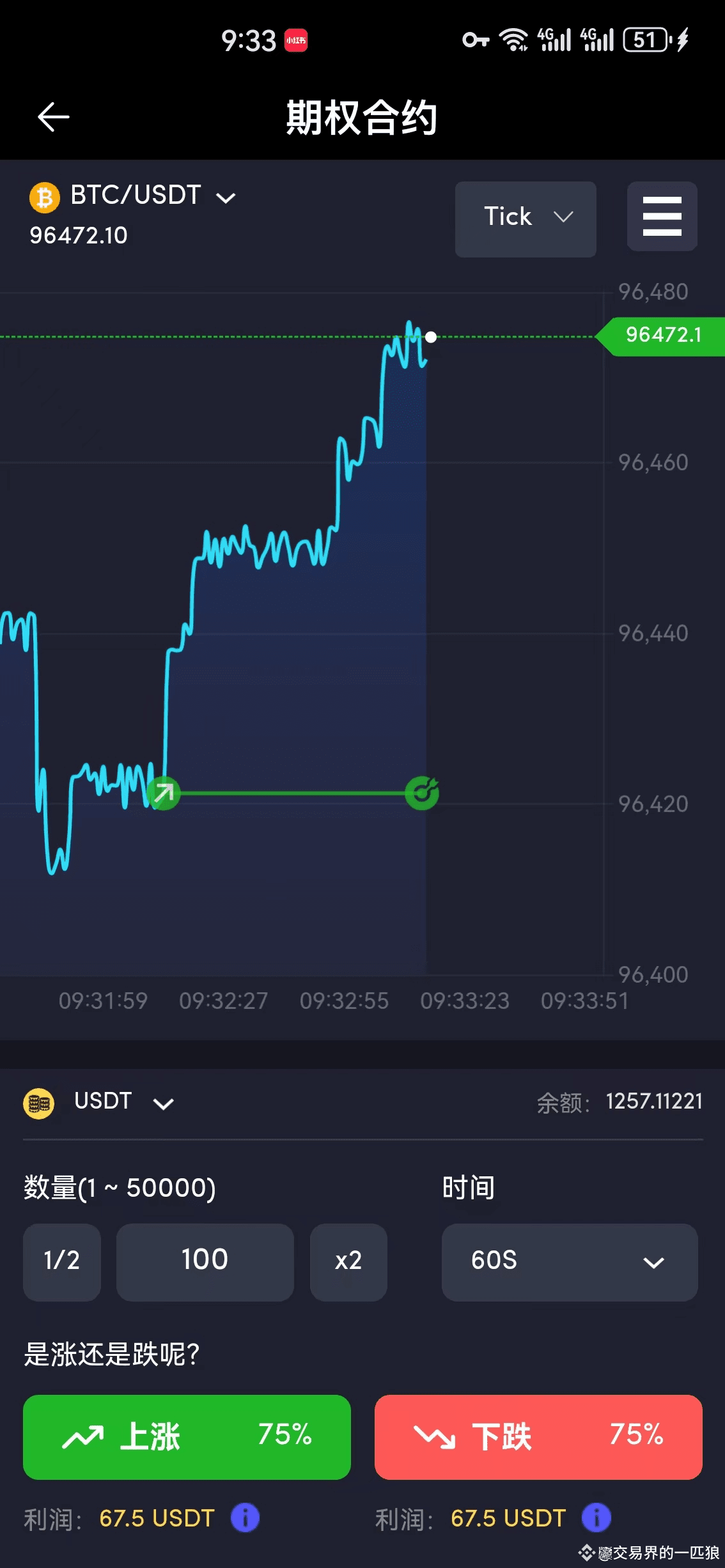The width and height of the screenshot is (725, 1568).
Task: Open the hamburger menu beside Tick
Action: pos(662,216)
